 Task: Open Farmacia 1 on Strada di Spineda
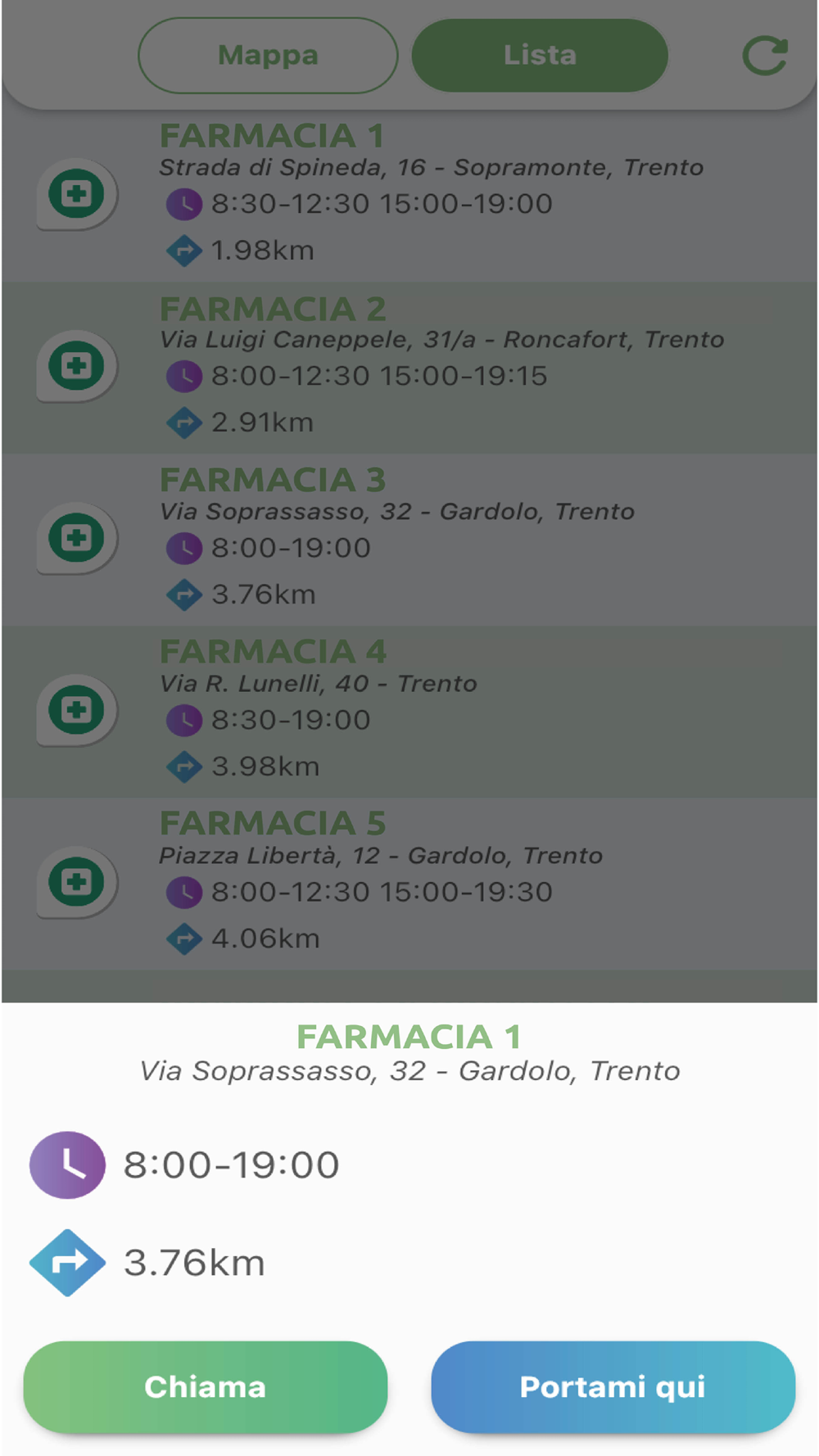point(409,196)
